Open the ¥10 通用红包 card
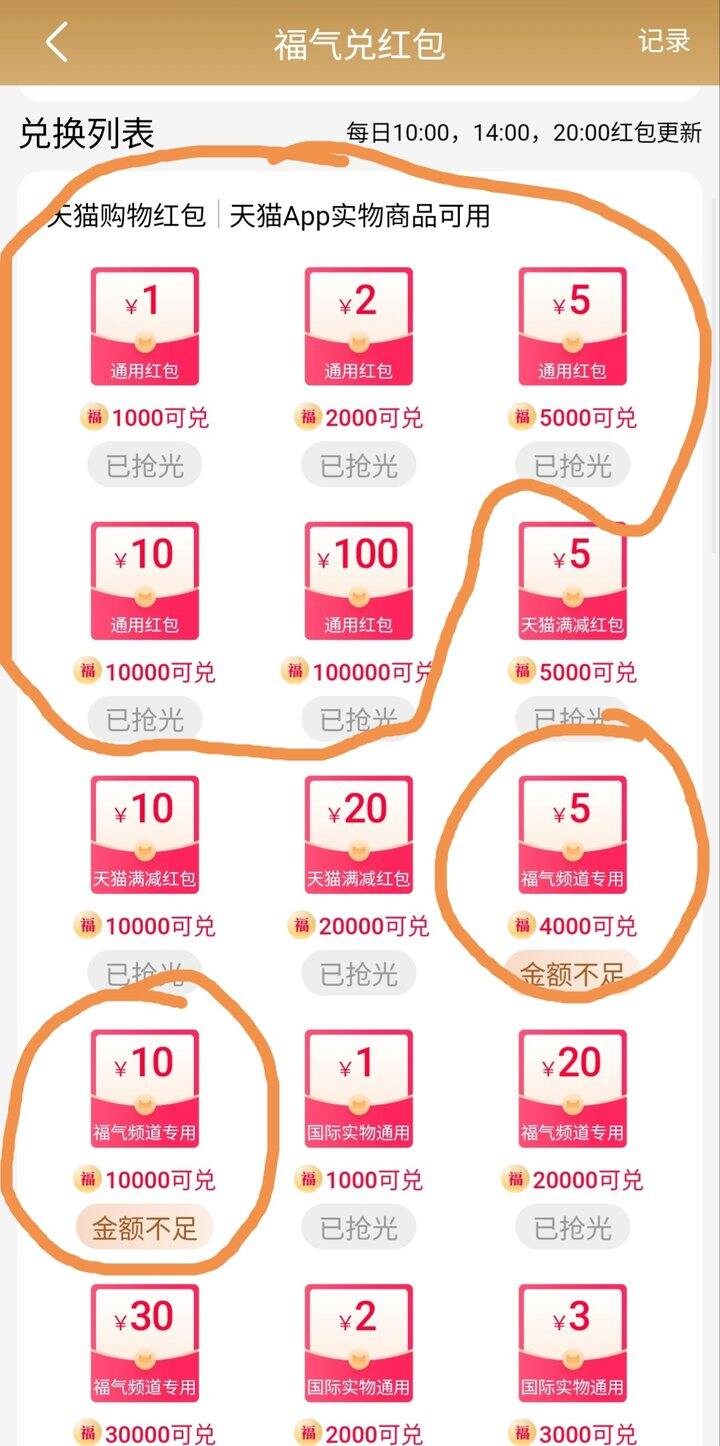The image size is (720, 1446). tap(145, 580)
